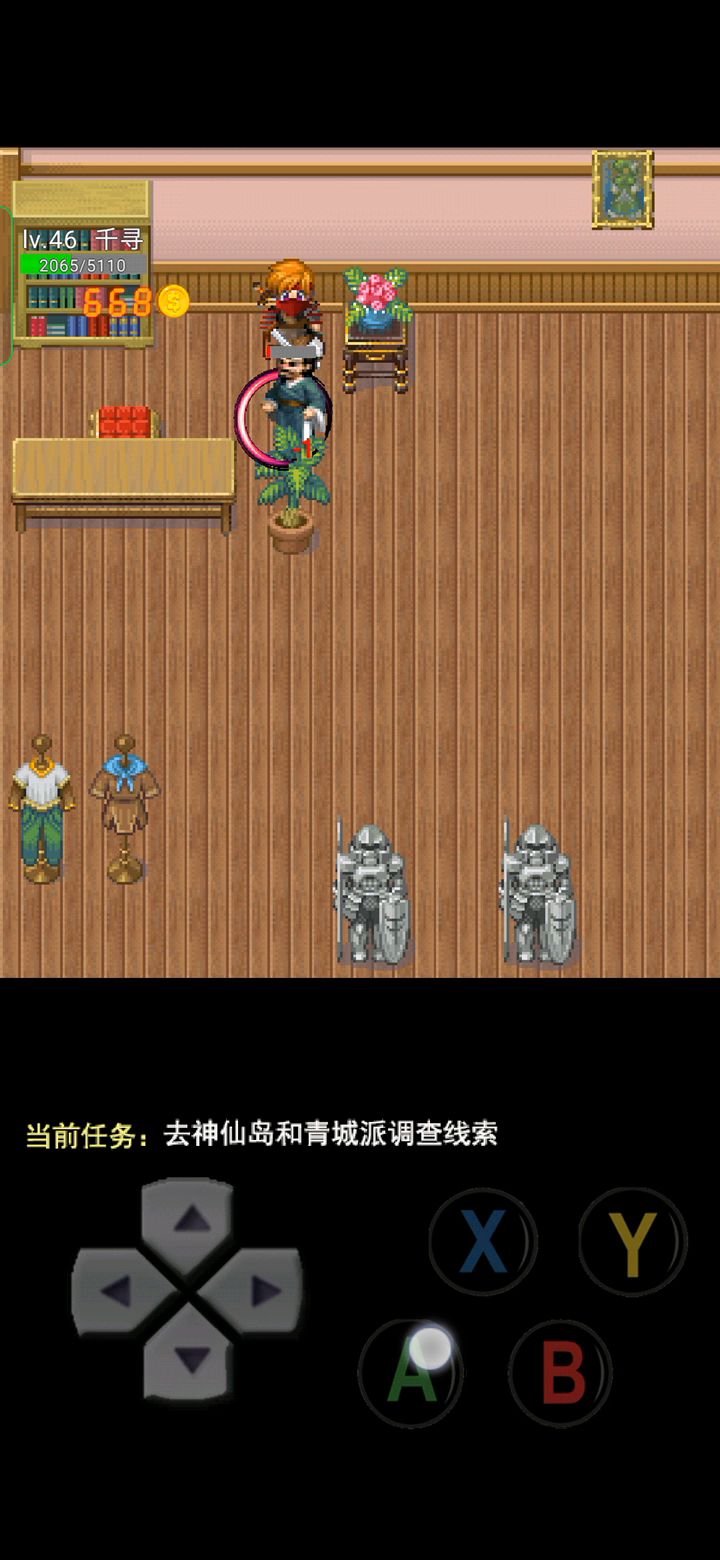Tap the D-pad up arrow
The width and height of the screenshot is (720, 1560).
click(188, 1222)
